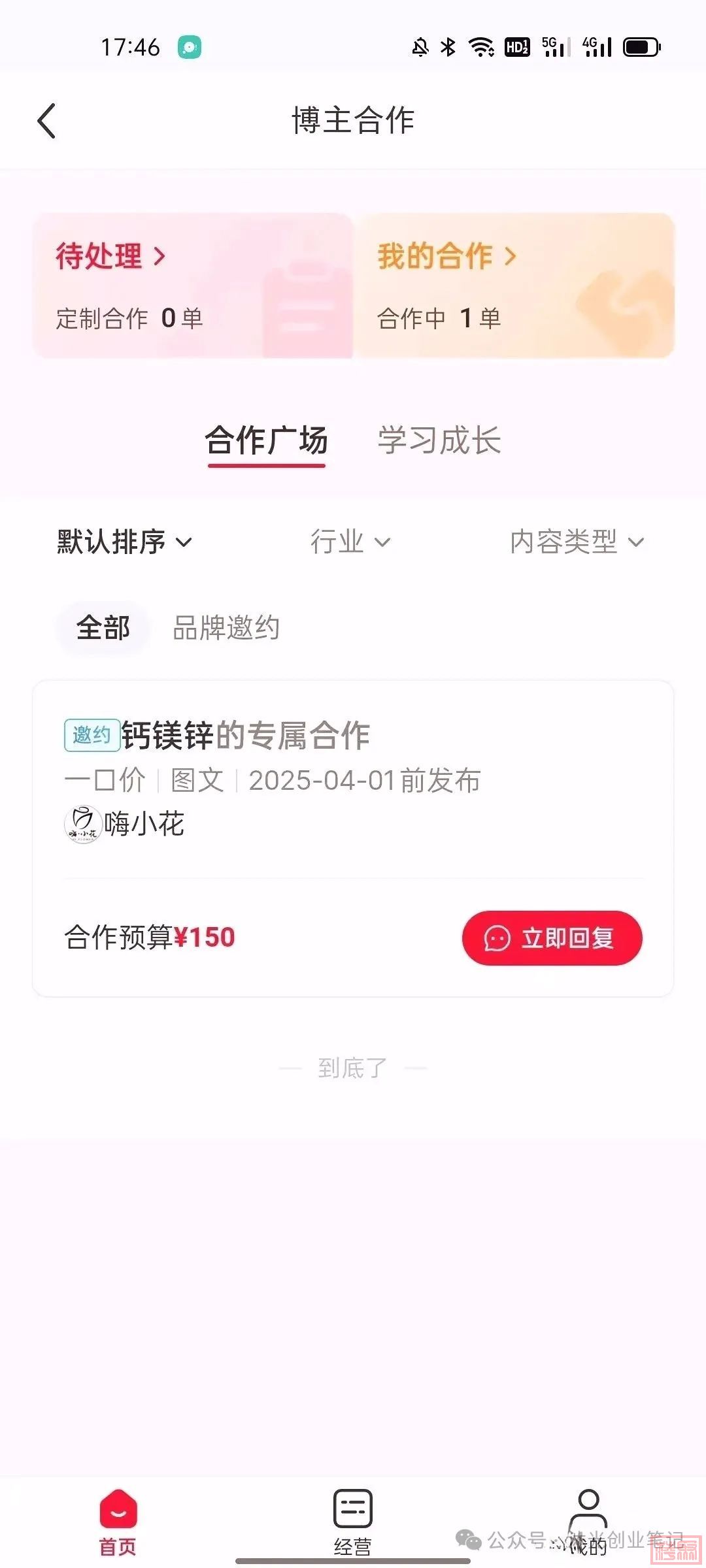Expand the 行业 filter dropdown
Viewport: 706px width, 1568px height.
pos(350,542)
